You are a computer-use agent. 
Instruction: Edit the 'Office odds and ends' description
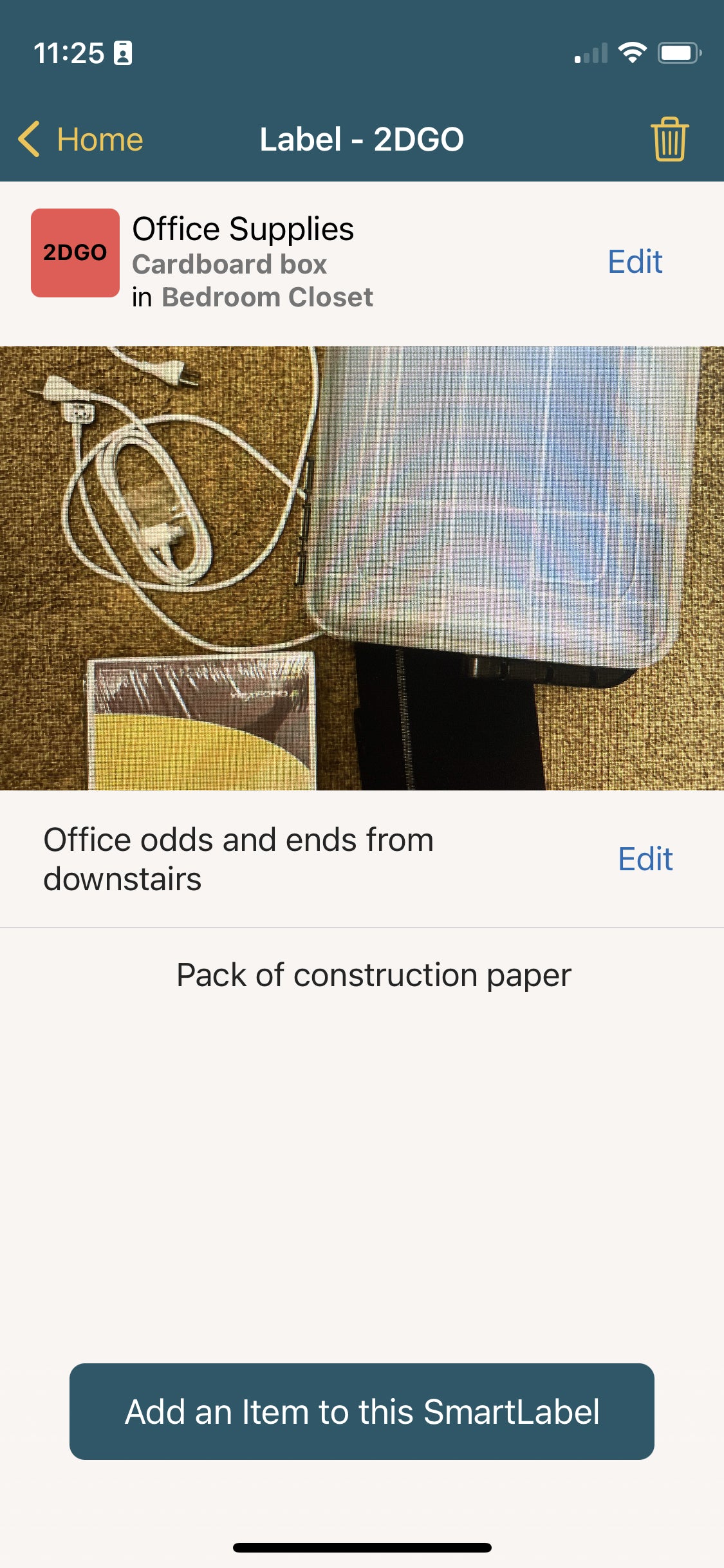[645, 859]
